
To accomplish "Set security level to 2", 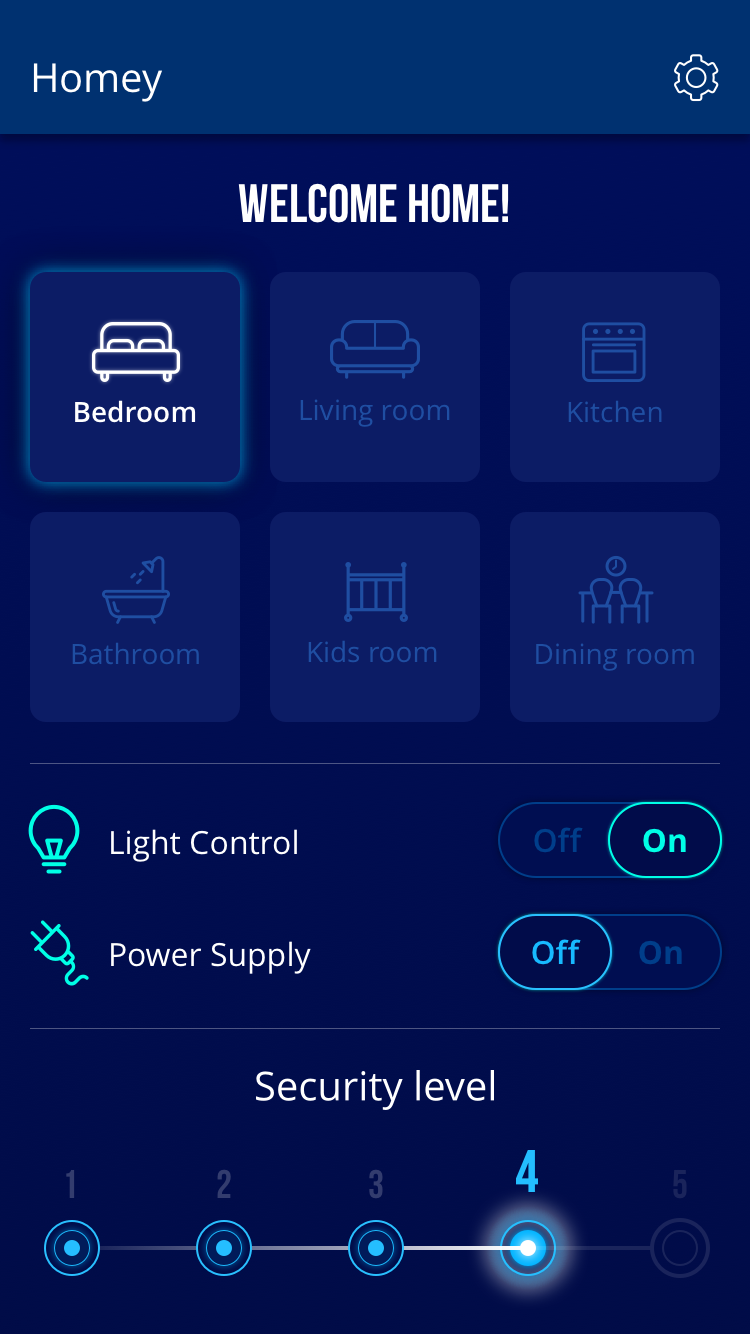I will coord(224,1248).
